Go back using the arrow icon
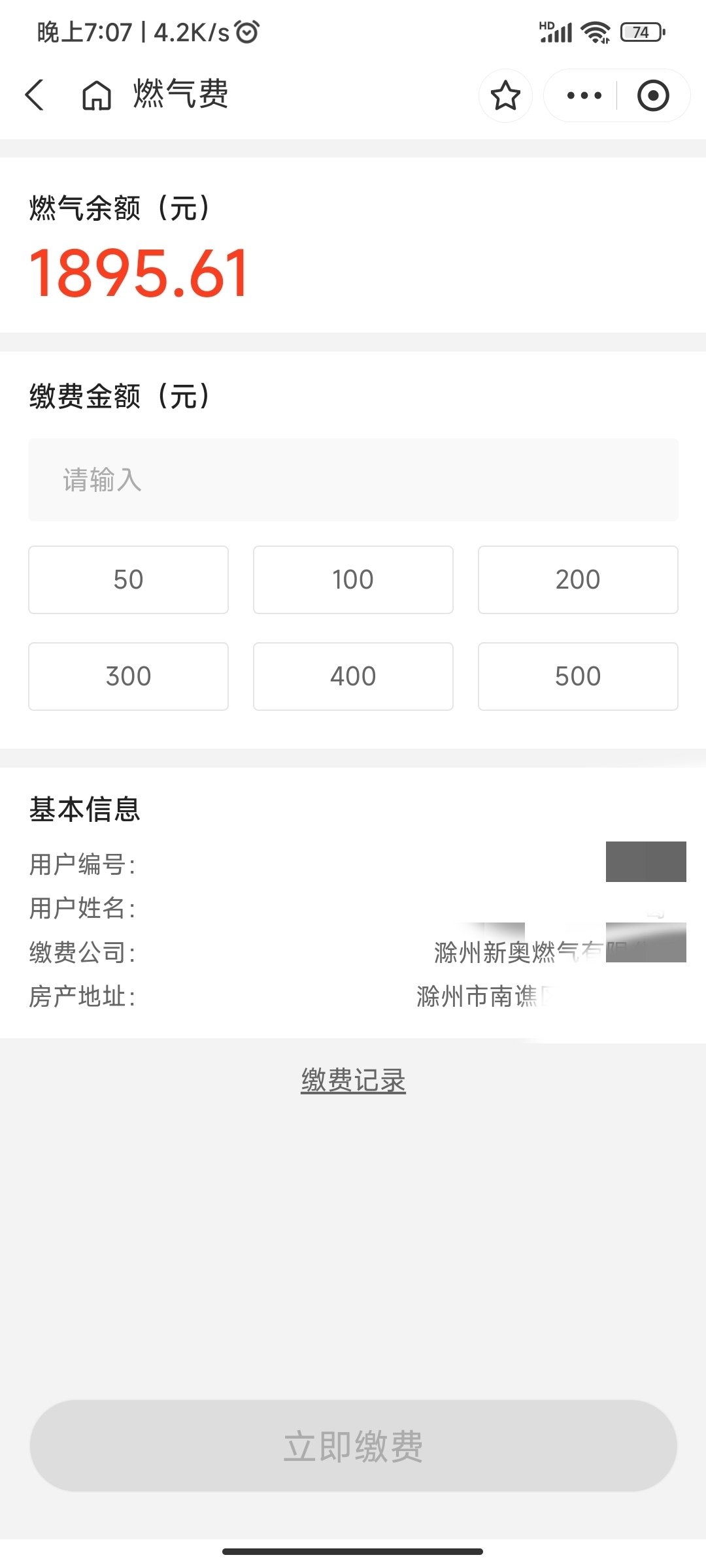The height and width of the screenshot is (1568, 706). pos(35,95)
